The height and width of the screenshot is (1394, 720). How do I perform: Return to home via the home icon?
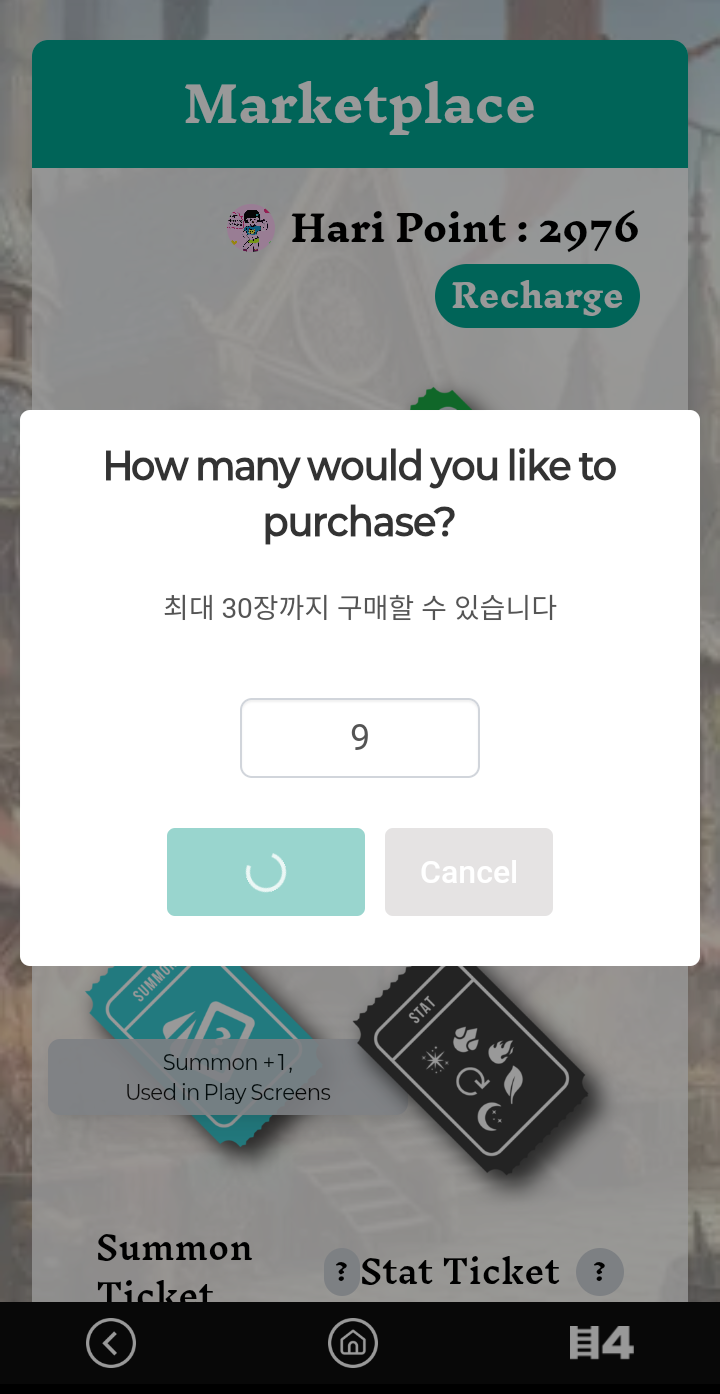(x=353, y=1343)
